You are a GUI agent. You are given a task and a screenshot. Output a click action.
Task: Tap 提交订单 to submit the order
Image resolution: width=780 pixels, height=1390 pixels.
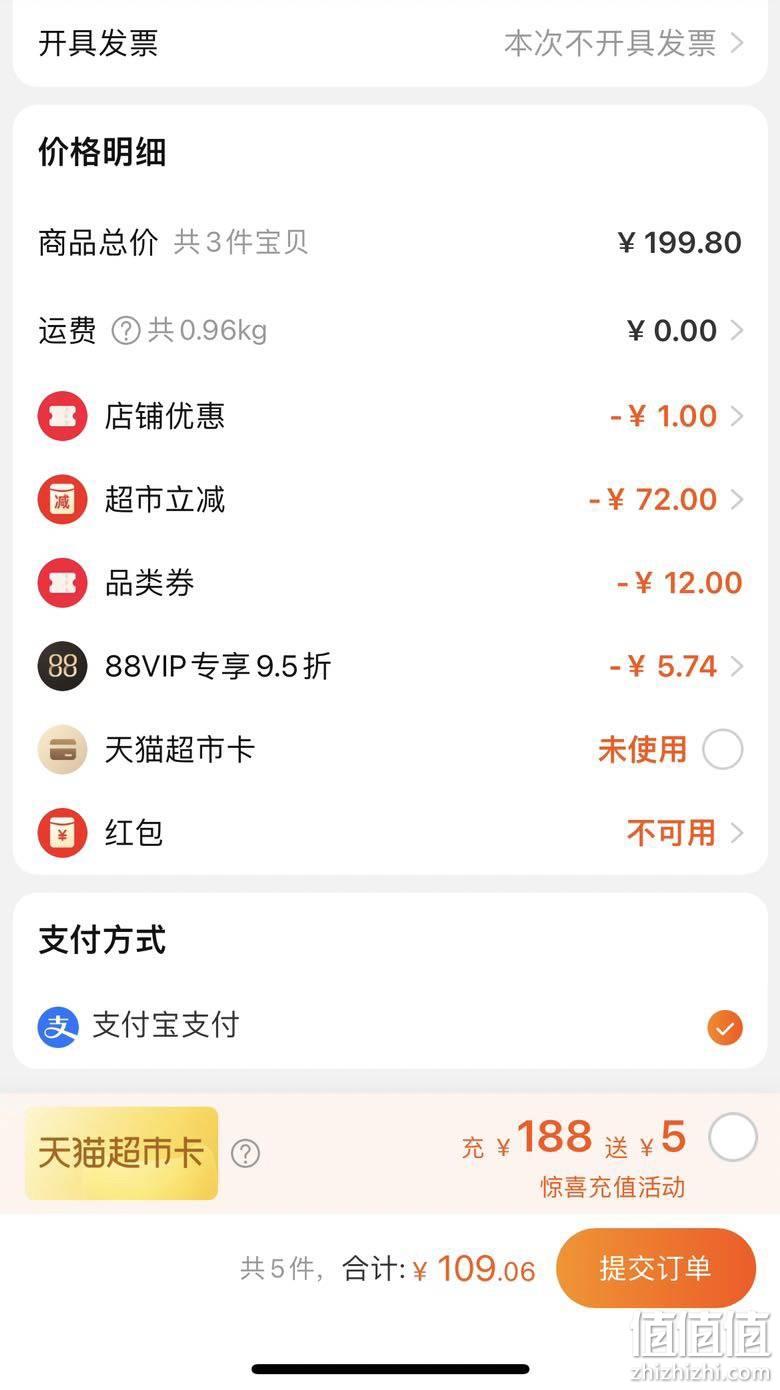(656, 1268)
